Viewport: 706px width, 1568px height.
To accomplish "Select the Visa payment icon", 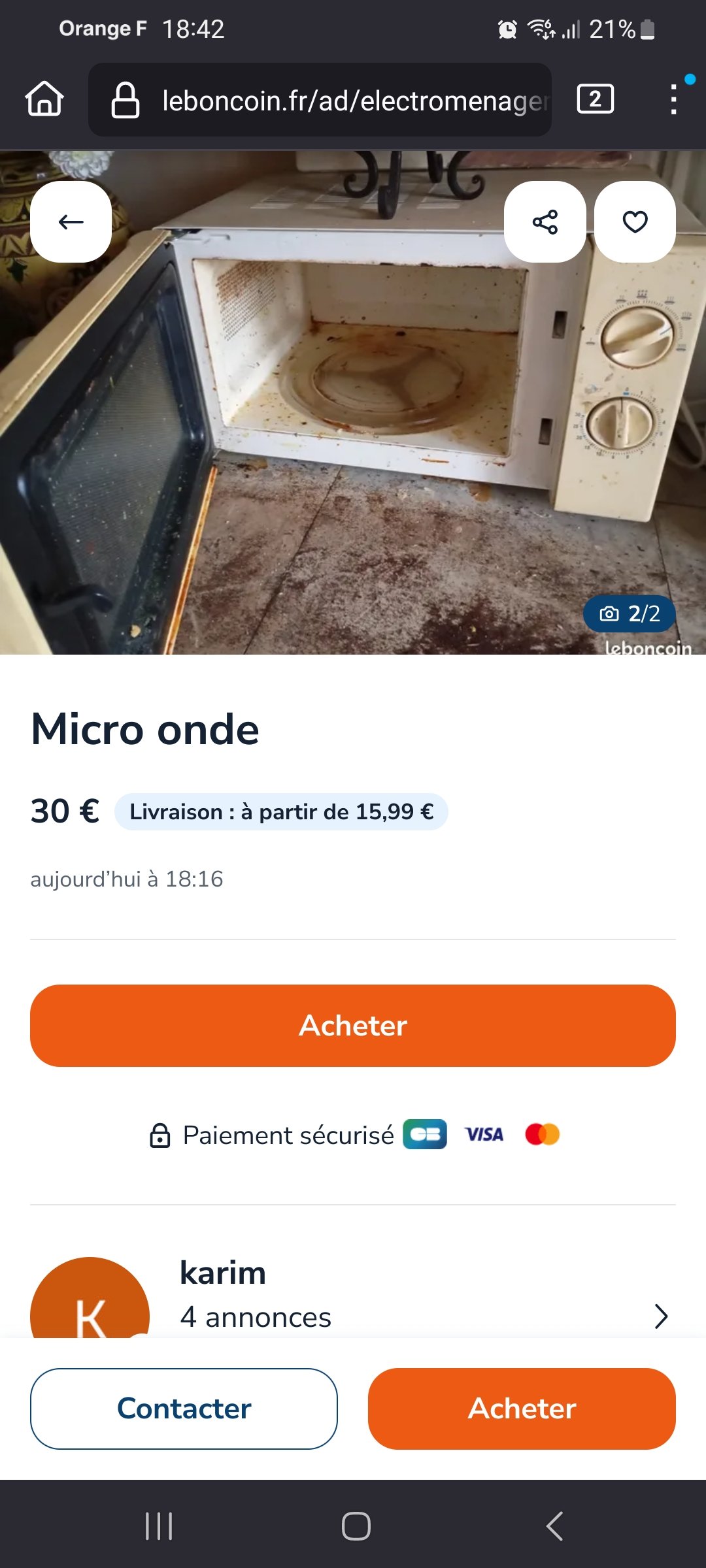I will [484, 1134].
